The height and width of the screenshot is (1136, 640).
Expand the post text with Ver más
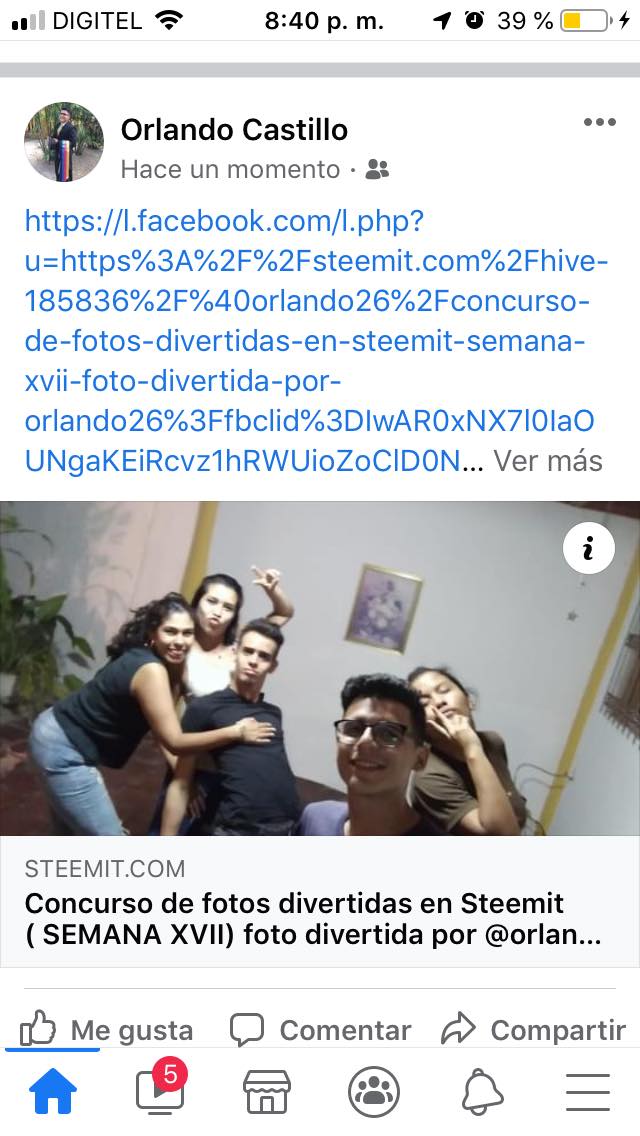pos(548,461)
